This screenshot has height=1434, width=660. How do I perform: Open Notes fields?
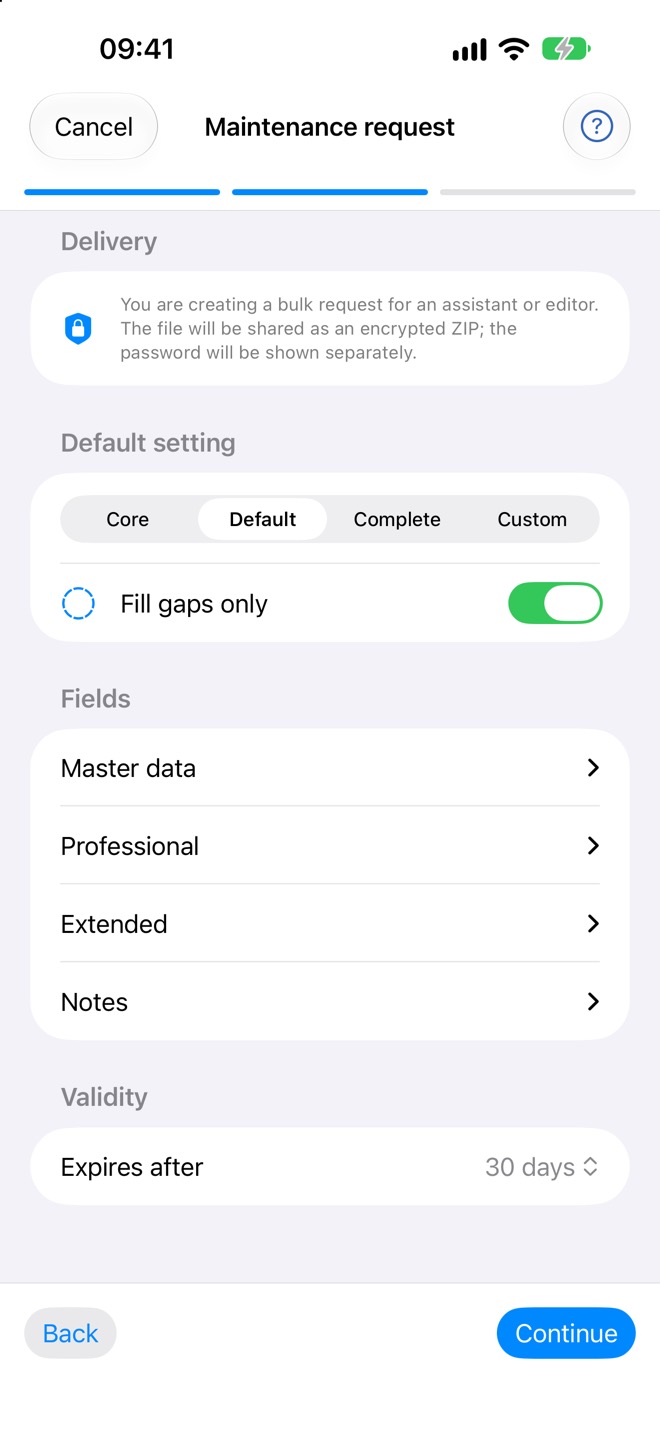pos(330,1002)
